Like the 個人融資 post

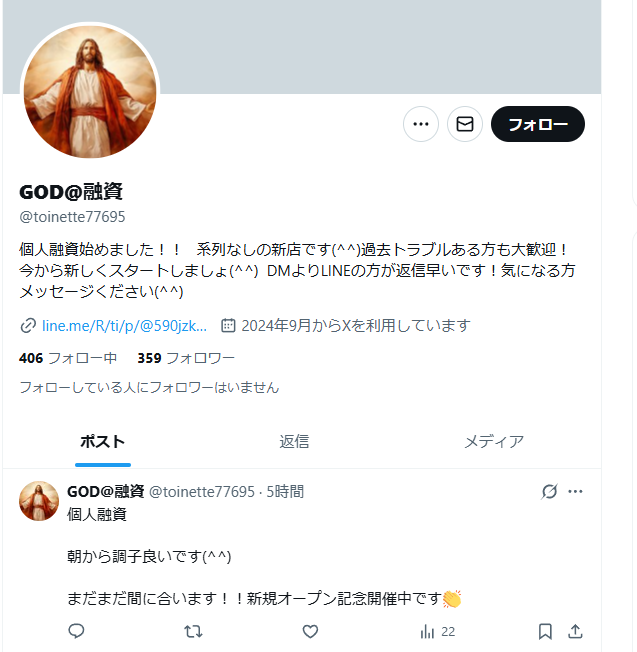pyautogui.click(x=310, y=631)
